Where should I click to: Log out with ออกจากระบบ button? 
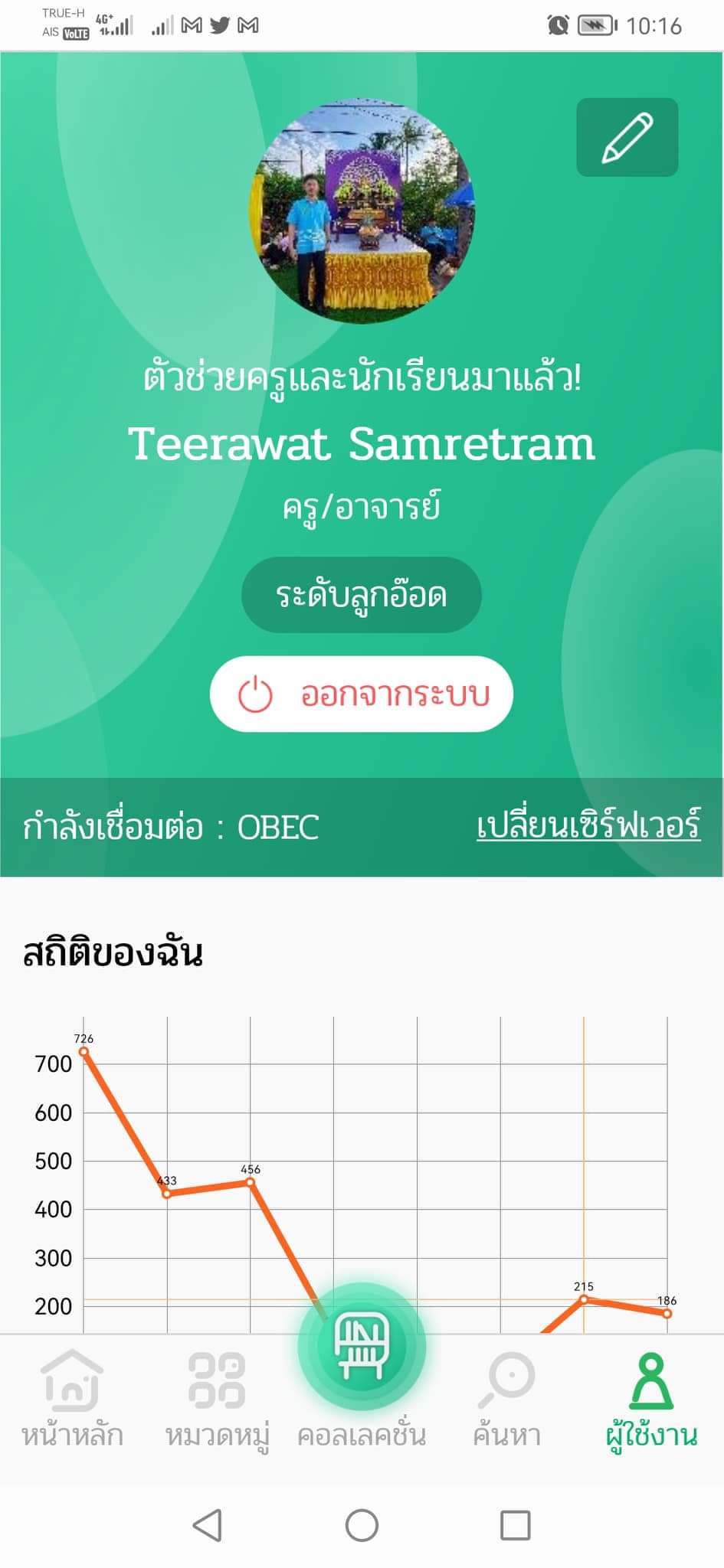coord(362,694)
